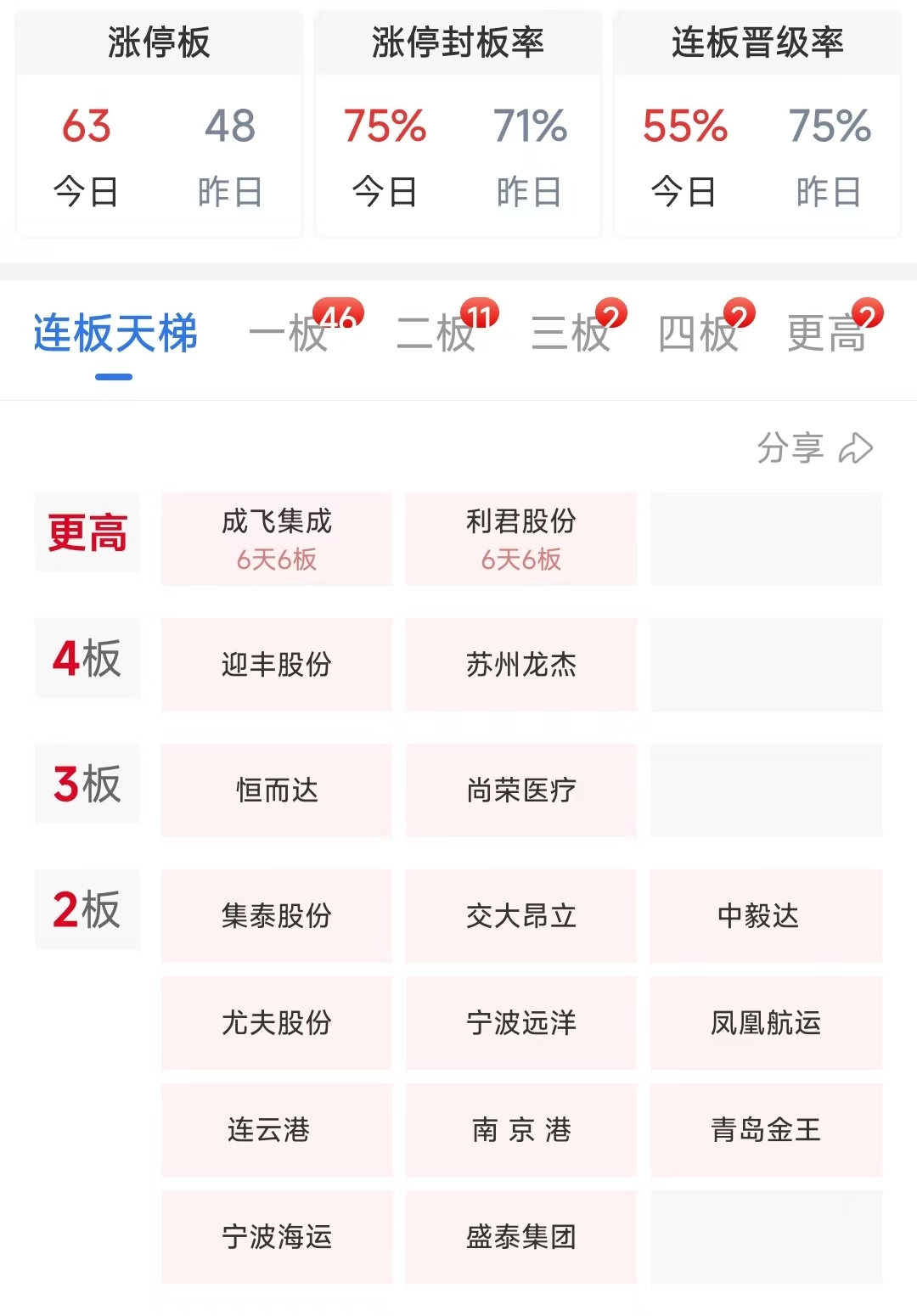Open the 交大昂立 stock tile

click(x=521, y=916)
